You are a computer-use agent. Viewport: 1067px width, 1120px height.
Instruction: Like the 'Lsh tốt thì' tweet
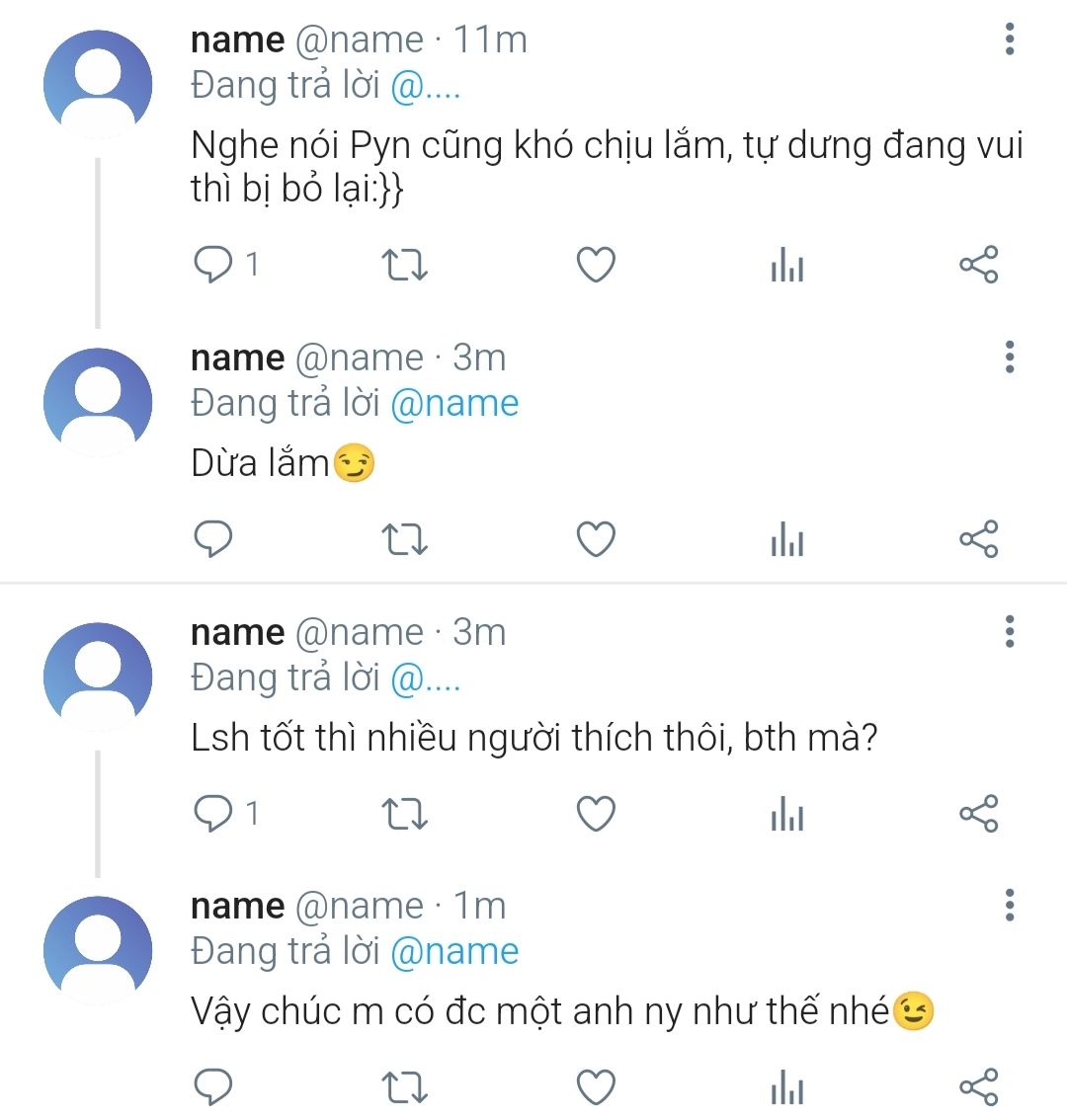coord(596,814)
